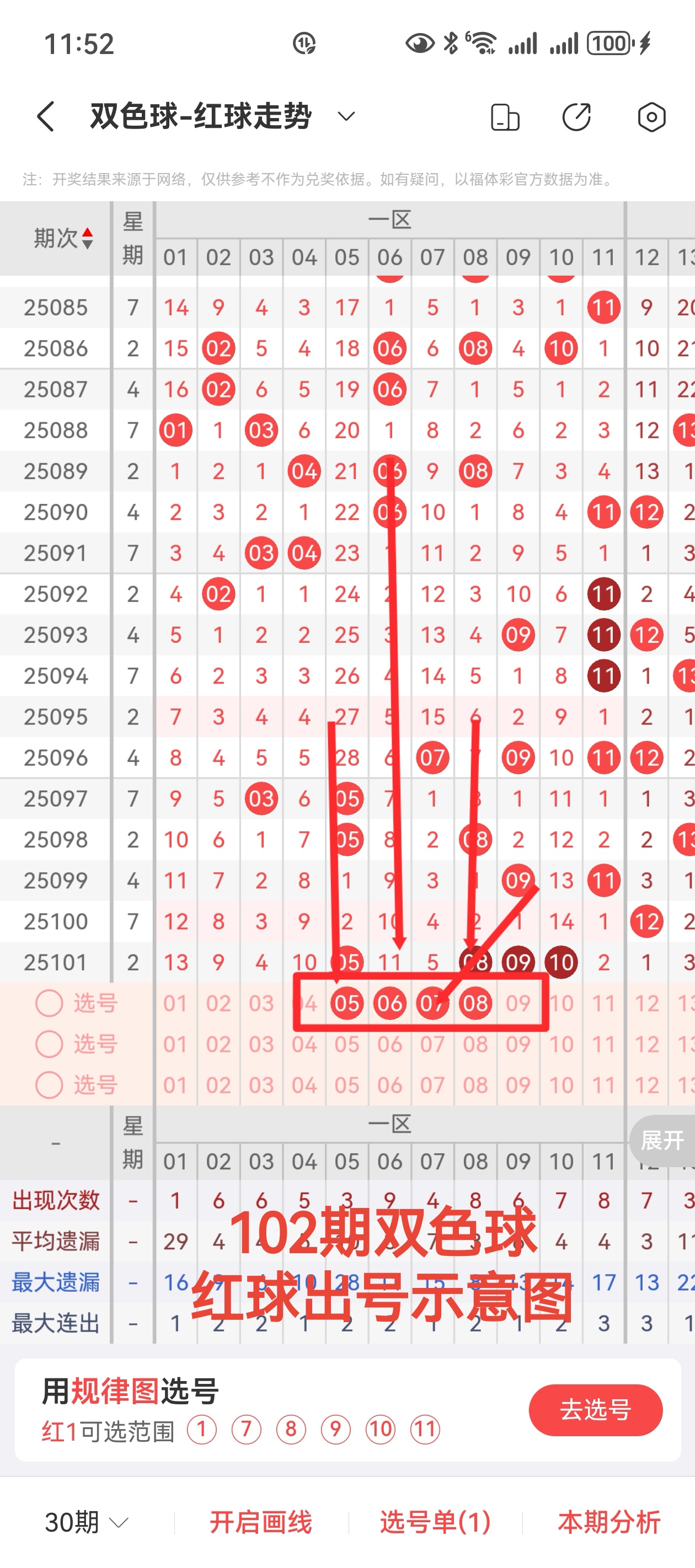Go back from the red ball trend page

click(x=46, y=116)
